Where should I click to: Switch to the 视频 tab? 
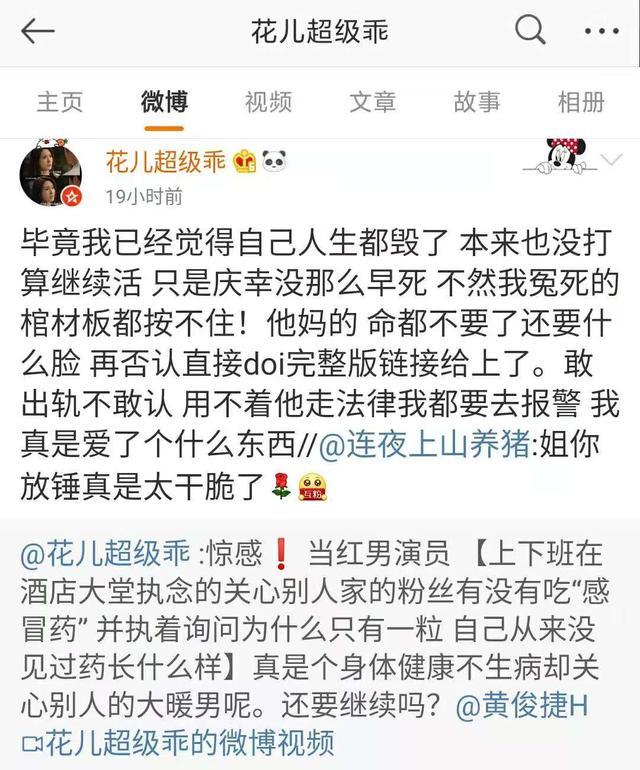(268, 101)
